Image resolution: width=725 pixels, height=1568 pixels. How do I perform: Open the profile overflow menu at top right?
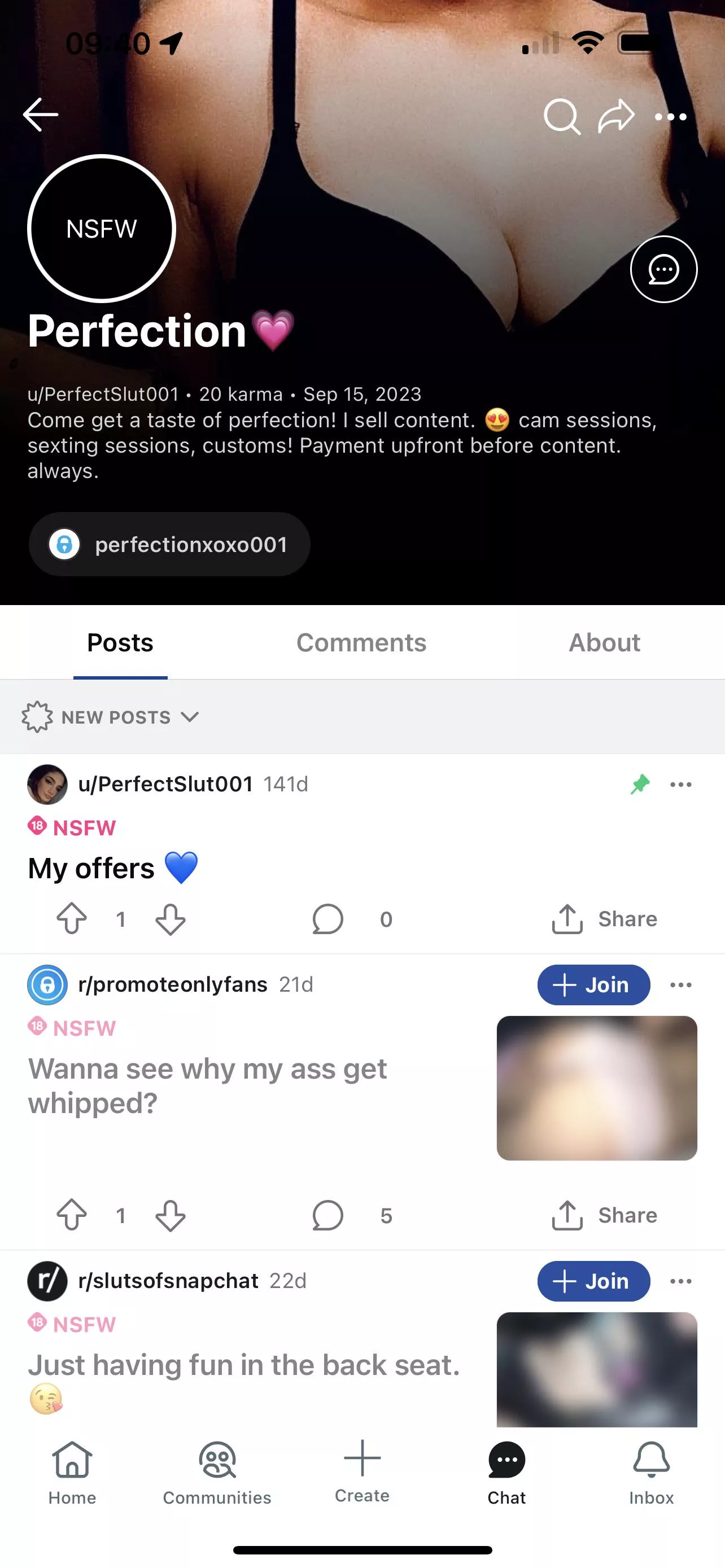(670, 116)
